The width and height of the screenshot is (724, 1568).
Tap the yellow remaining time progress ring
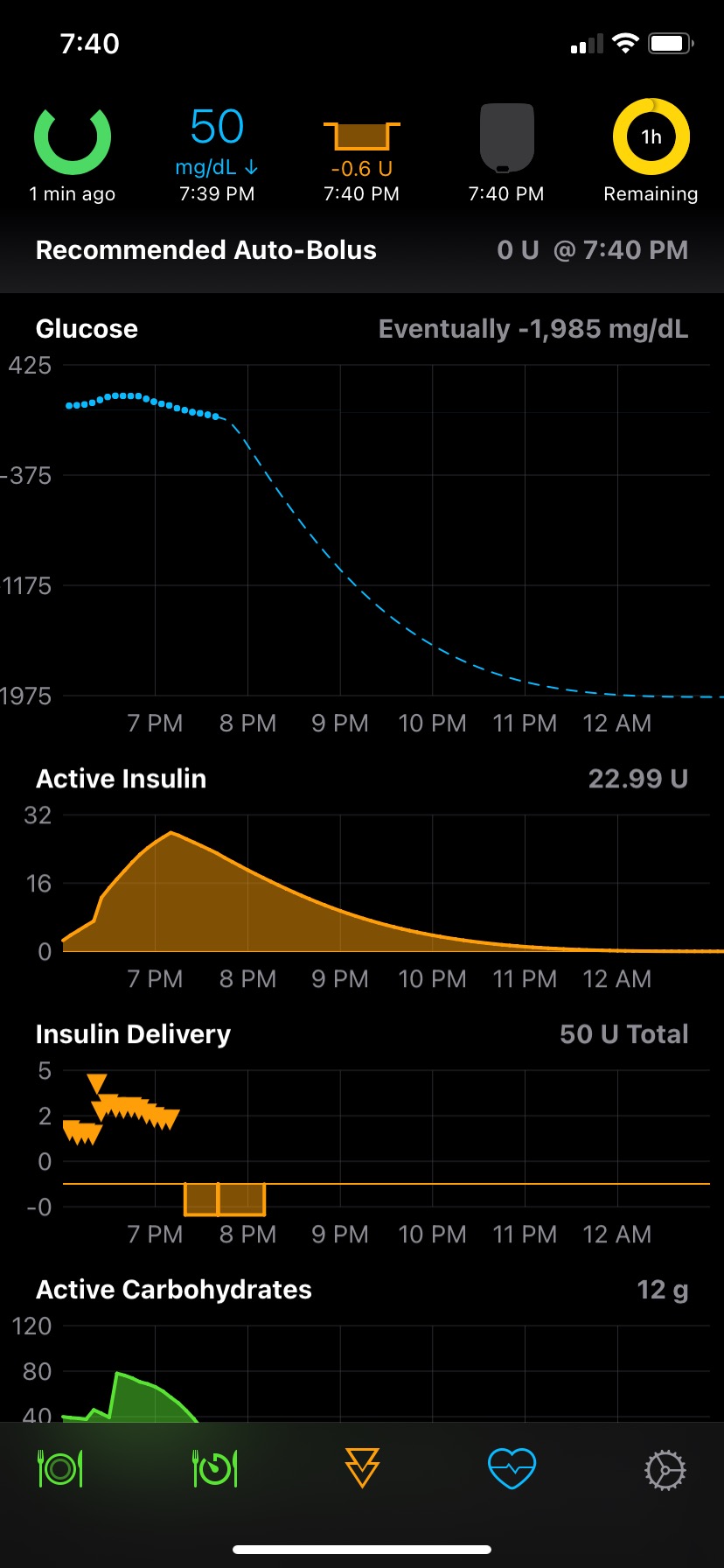point(651,137)
